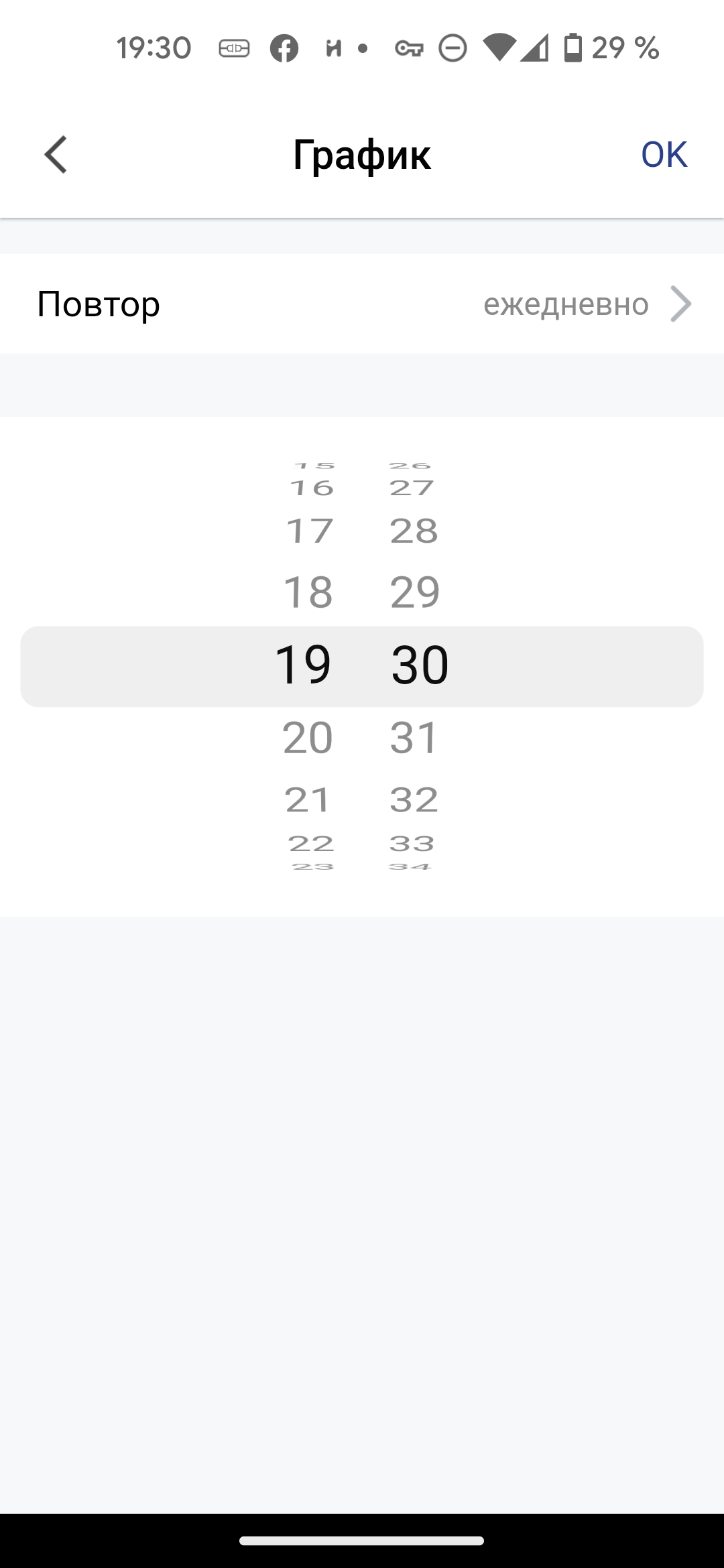
Task: Set hour to 21 in the wheel
Action: click(308, 799)
